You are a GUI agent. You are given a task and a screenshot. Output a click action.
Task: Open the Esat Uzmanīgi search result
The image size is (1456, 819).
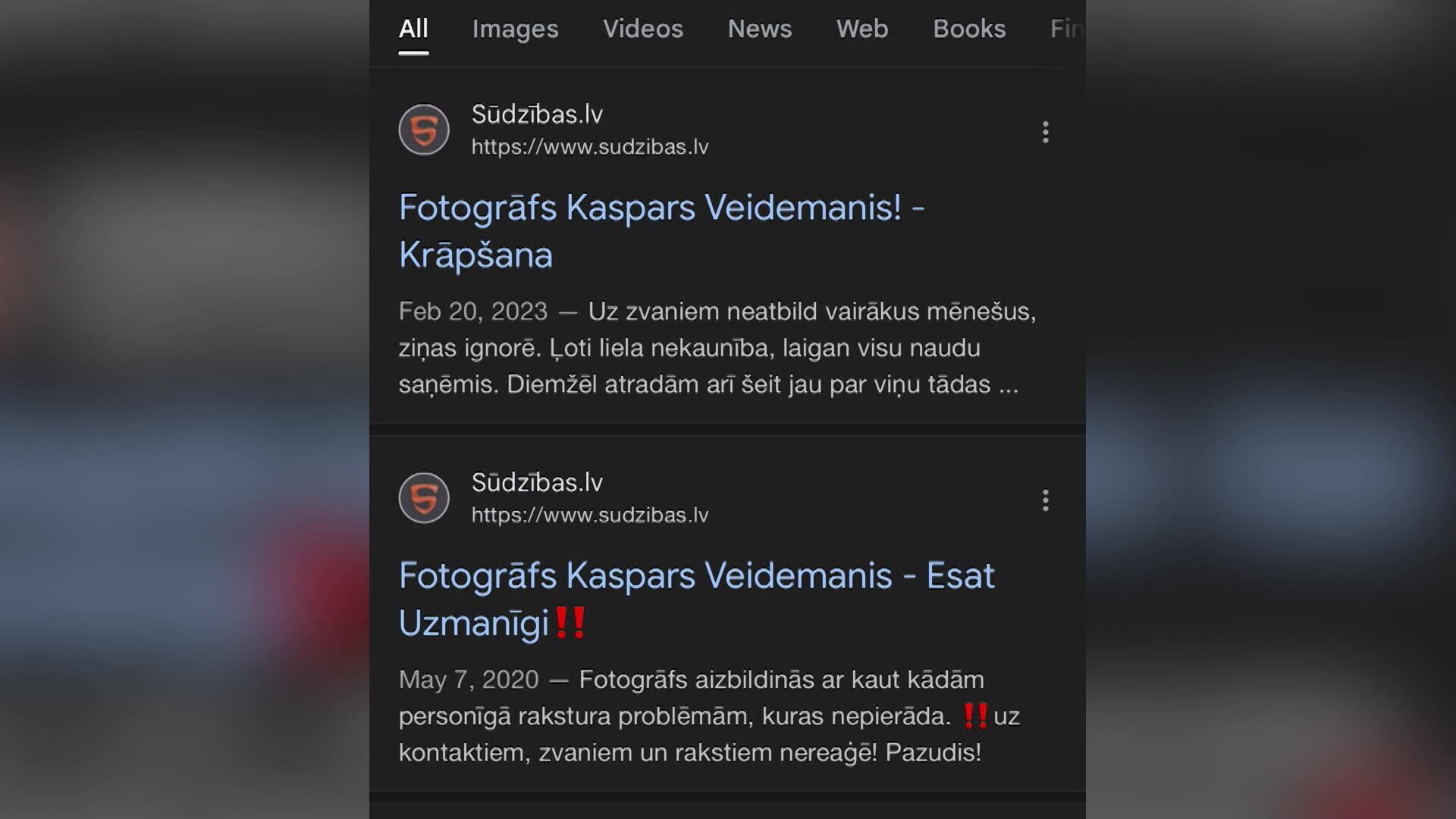click(x=696, y=599)
